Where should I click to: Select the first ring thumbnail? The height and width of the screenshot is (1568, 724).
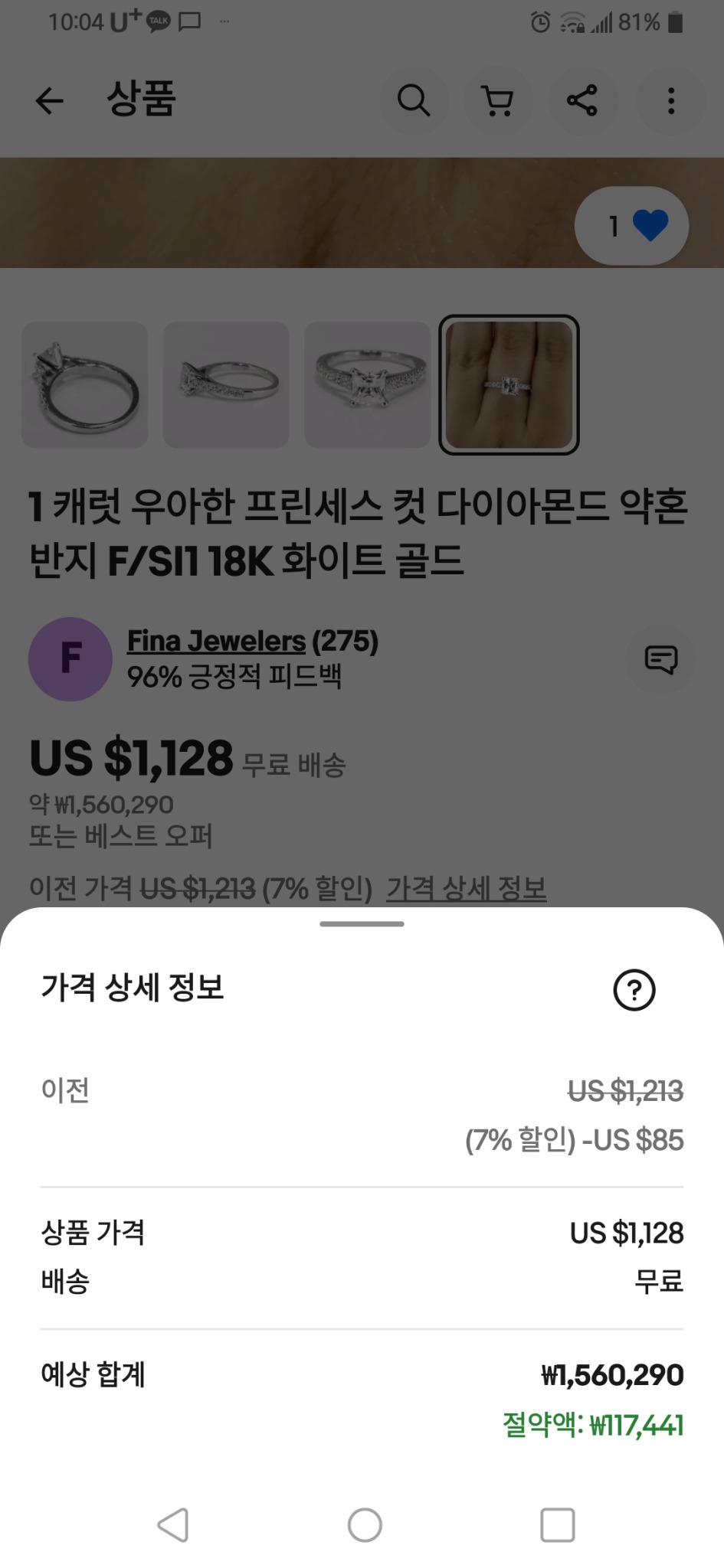(x=84, y=384)
